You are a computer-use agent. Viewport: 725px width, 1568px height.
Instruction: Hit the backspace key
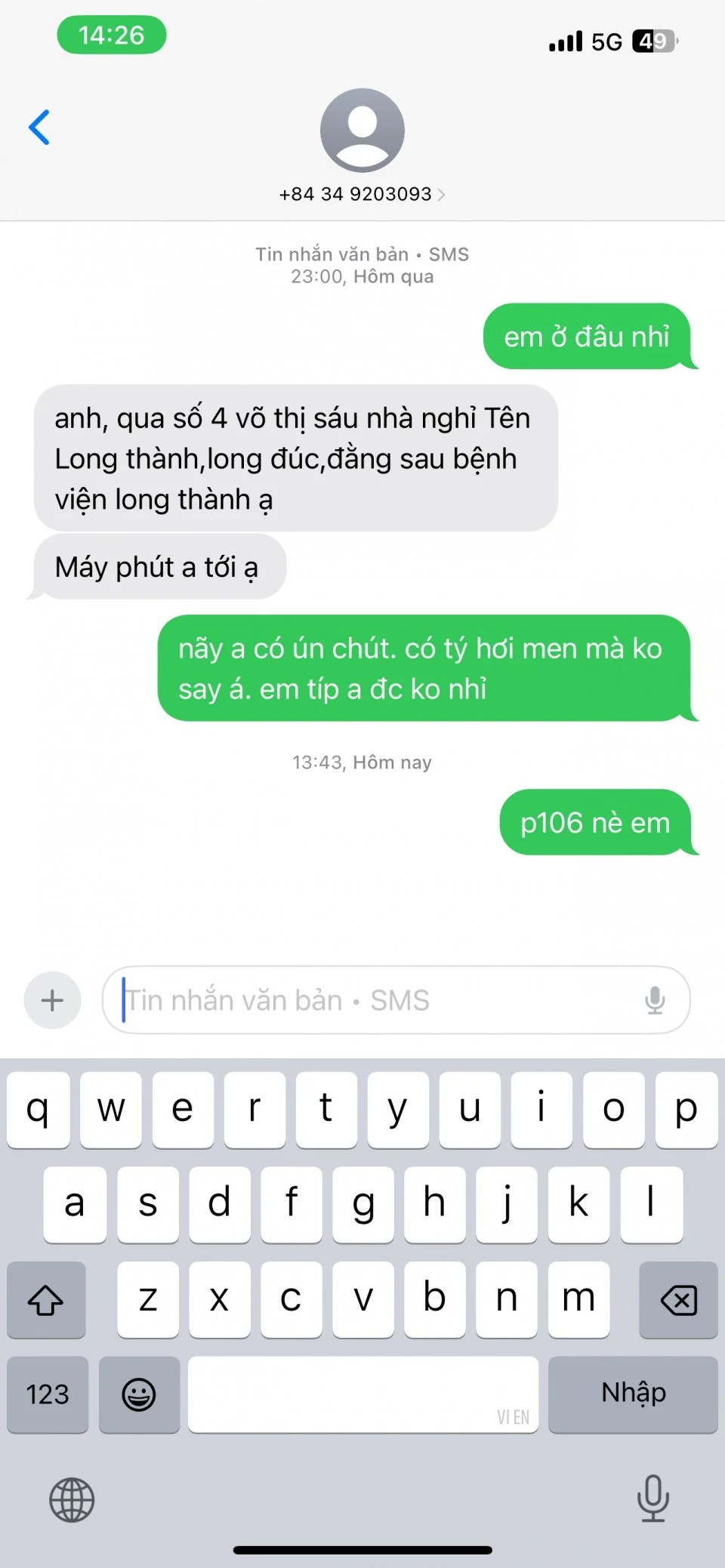677,1299
